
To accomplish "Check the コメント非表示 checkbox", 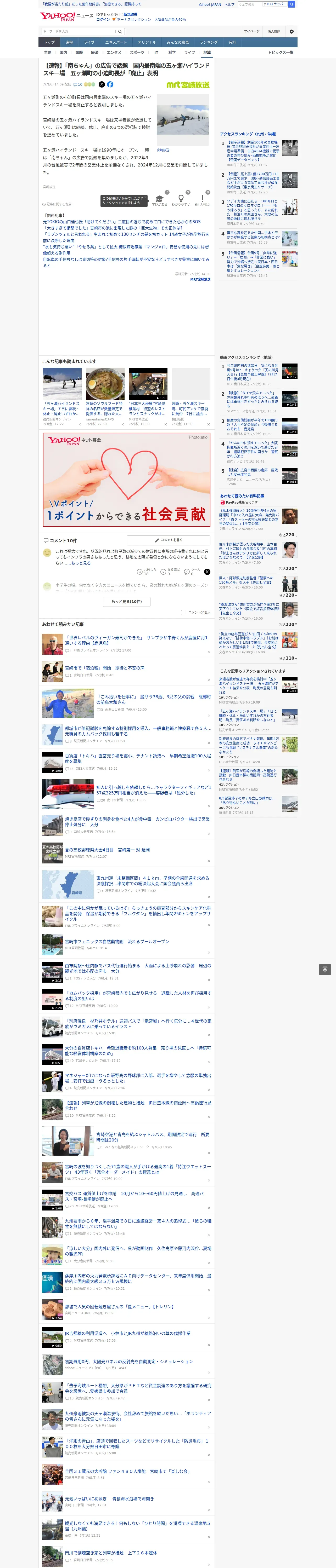I will coord(183,612).
